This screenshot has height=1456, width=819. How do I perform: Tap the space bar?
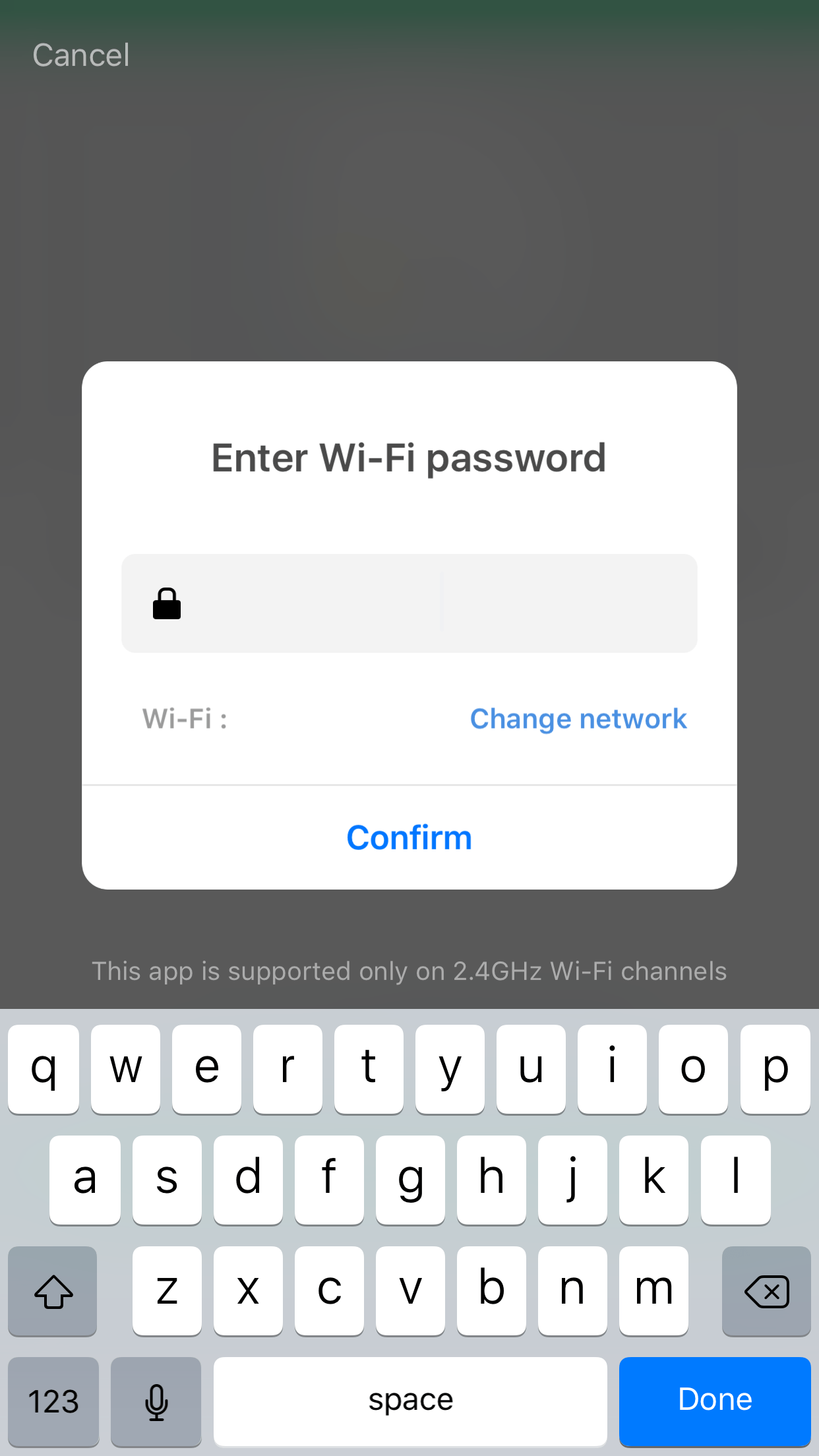point(410,1400)
